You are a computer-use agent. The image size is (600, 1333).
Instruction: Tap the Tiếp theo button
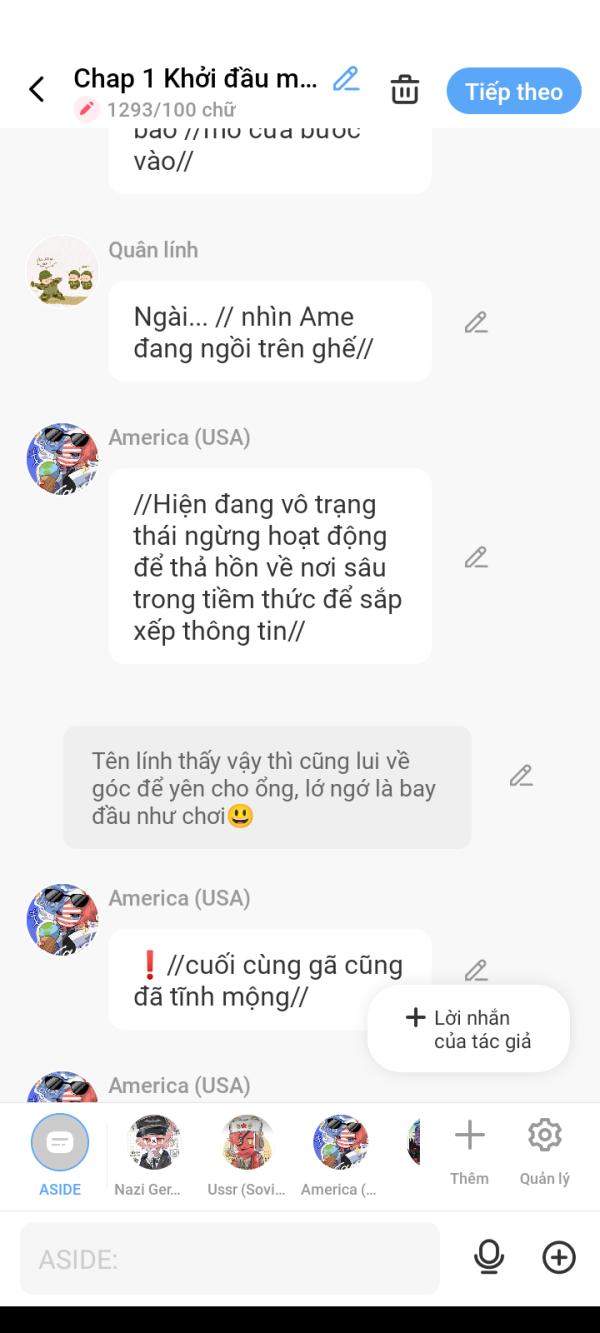pos(513,92)
